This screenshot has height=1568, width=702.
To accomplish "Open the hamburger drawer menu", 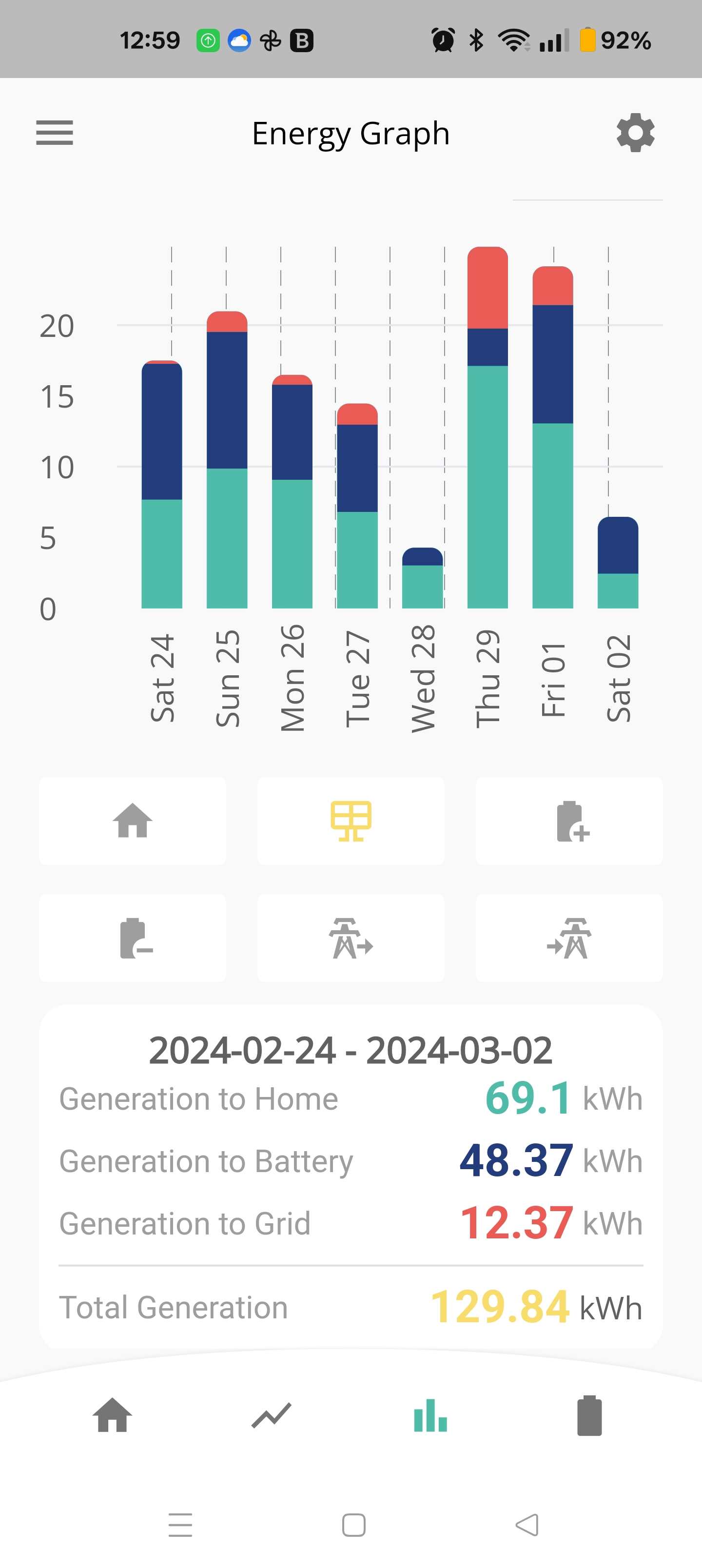I will (54, 133).
